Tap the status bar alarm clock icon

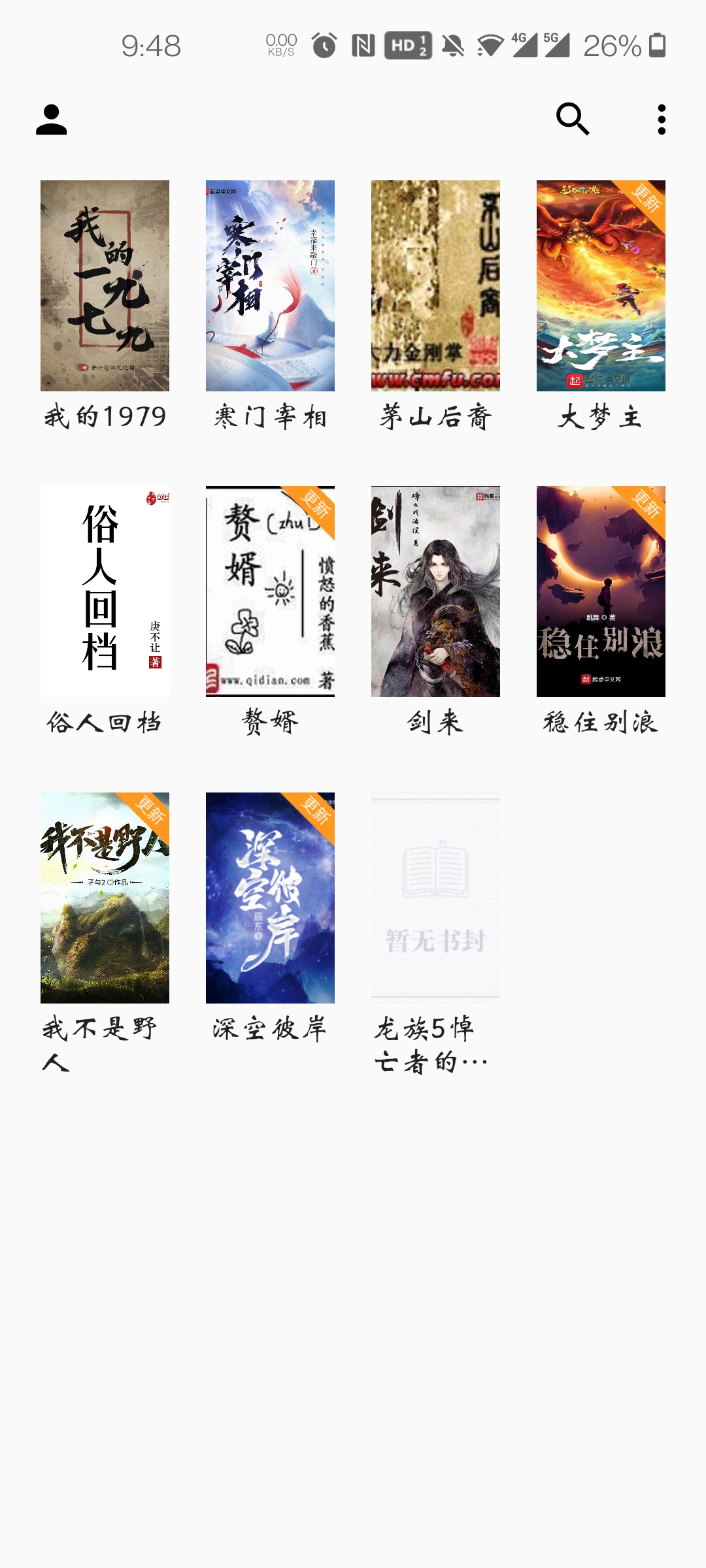(323, 44)
